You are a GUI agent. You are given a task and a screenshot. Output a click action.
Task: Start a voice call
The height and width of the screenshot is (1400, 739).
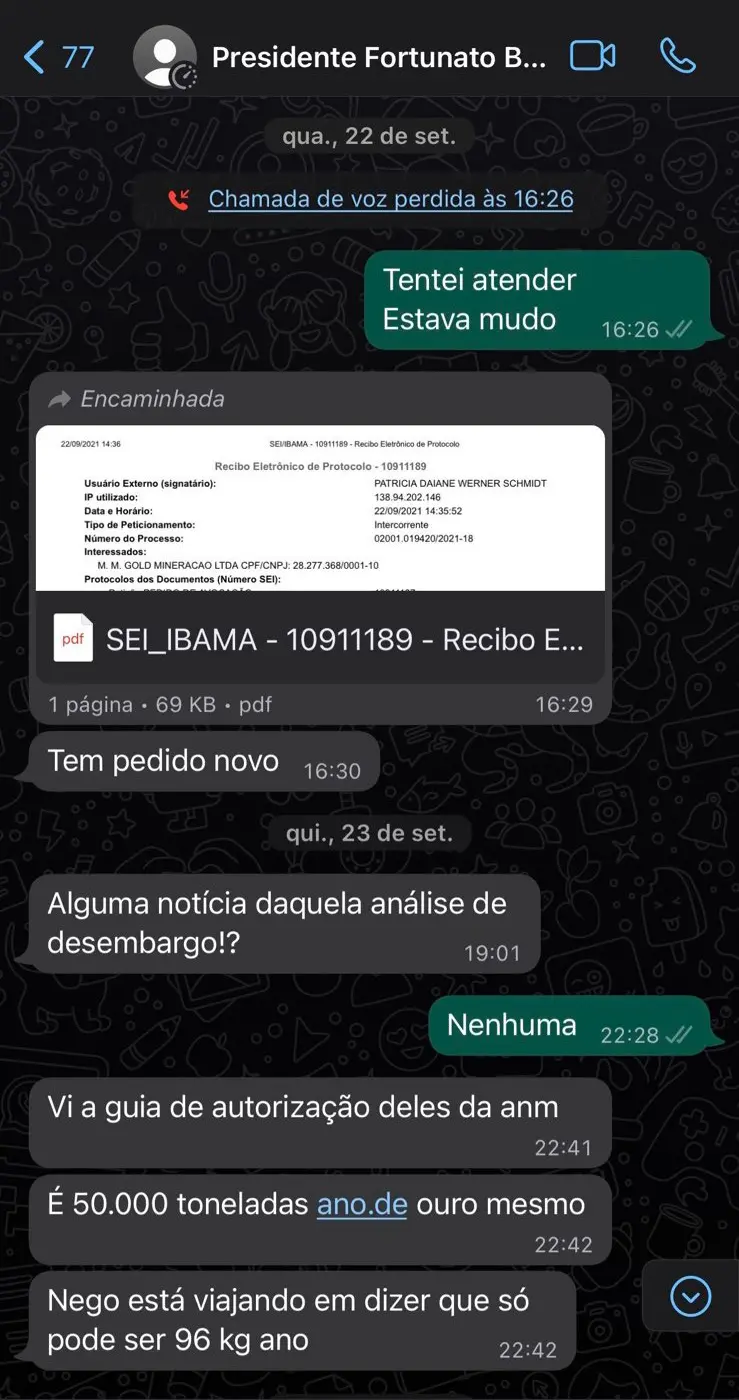(x=678, y=56)
